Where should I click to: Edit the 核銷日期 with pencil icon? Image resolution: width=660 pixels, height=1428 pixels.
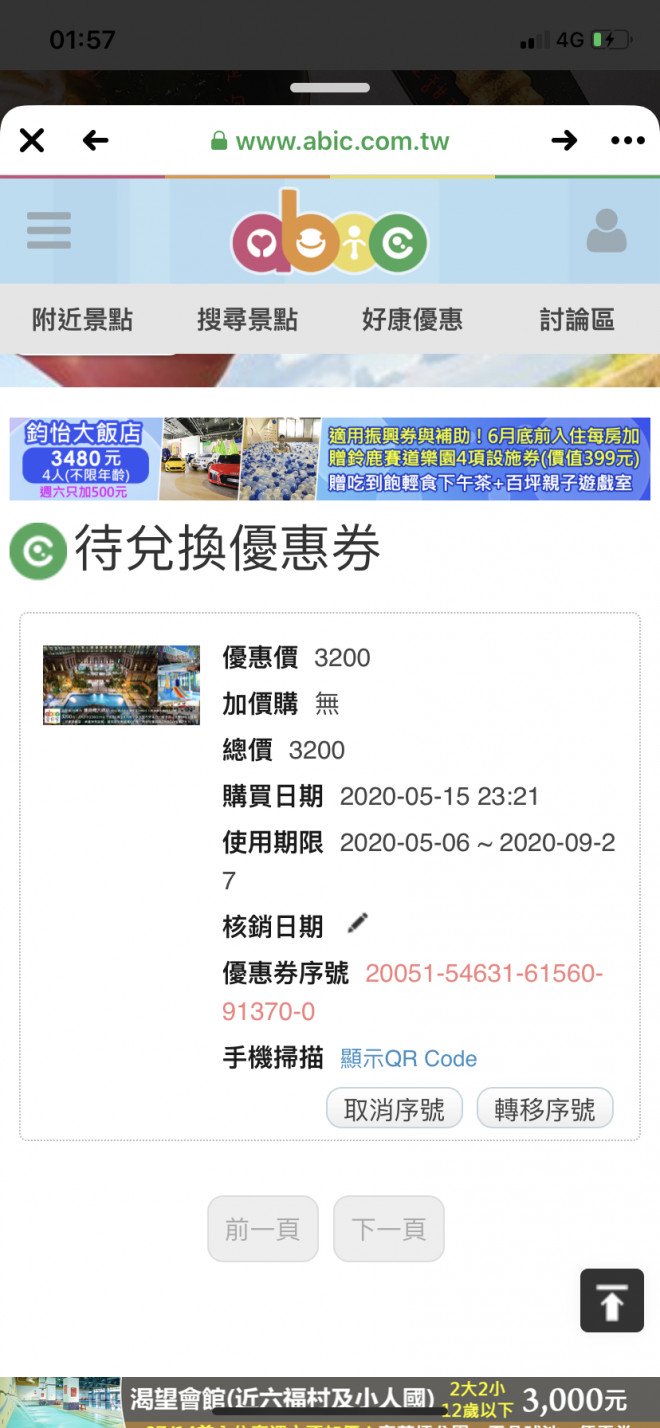357,924
